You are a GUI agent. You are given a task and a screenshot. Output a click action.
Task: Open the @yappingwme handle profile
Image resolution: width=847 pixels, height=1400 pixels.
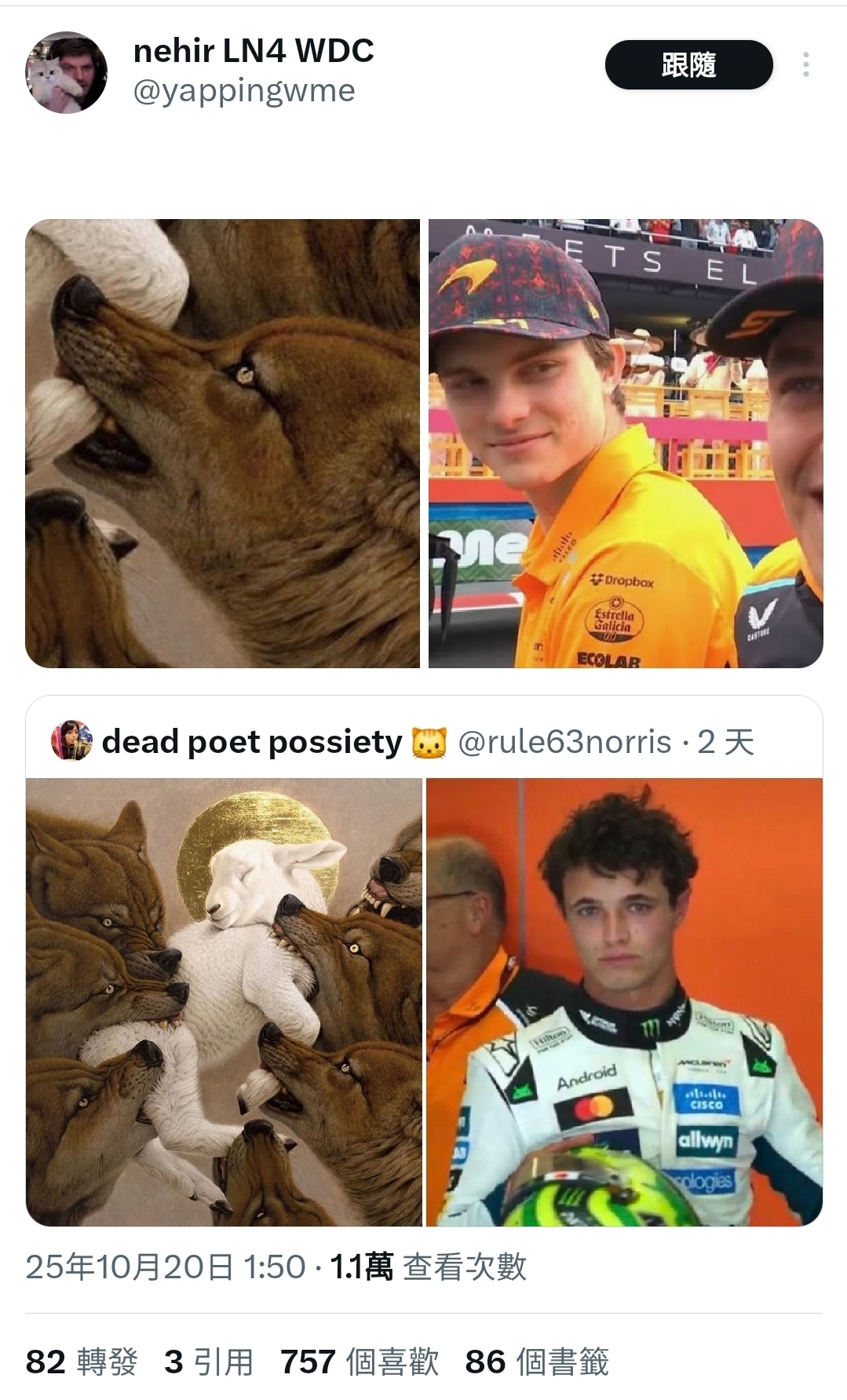point(244,91)
